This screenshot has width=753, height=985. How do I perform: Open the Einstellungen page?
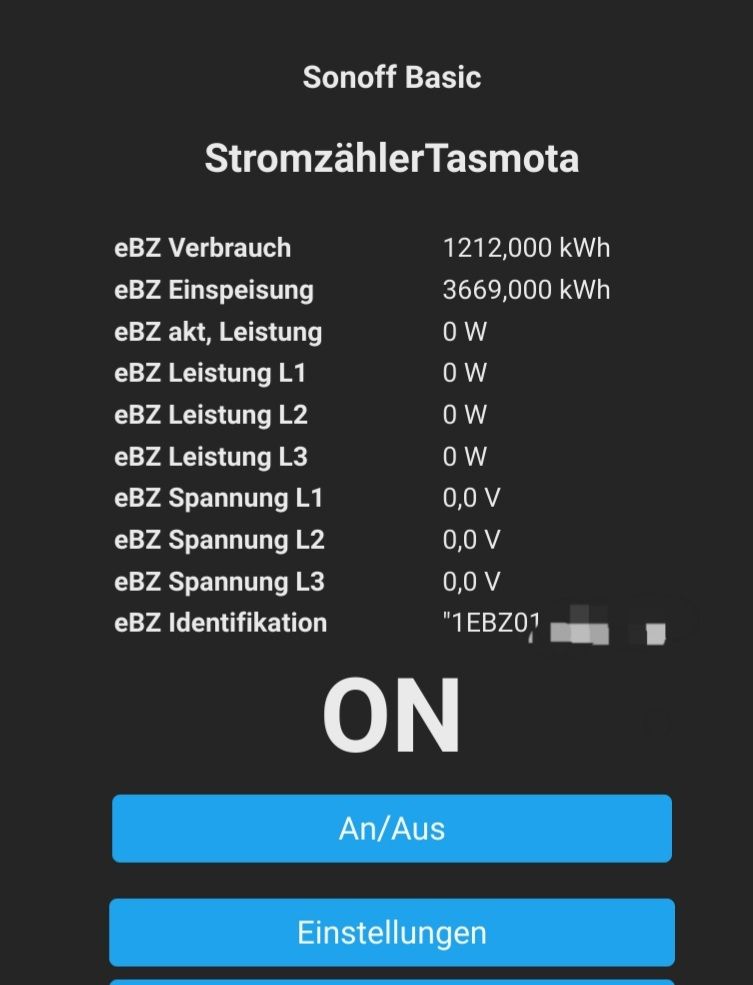coord(391,932)
